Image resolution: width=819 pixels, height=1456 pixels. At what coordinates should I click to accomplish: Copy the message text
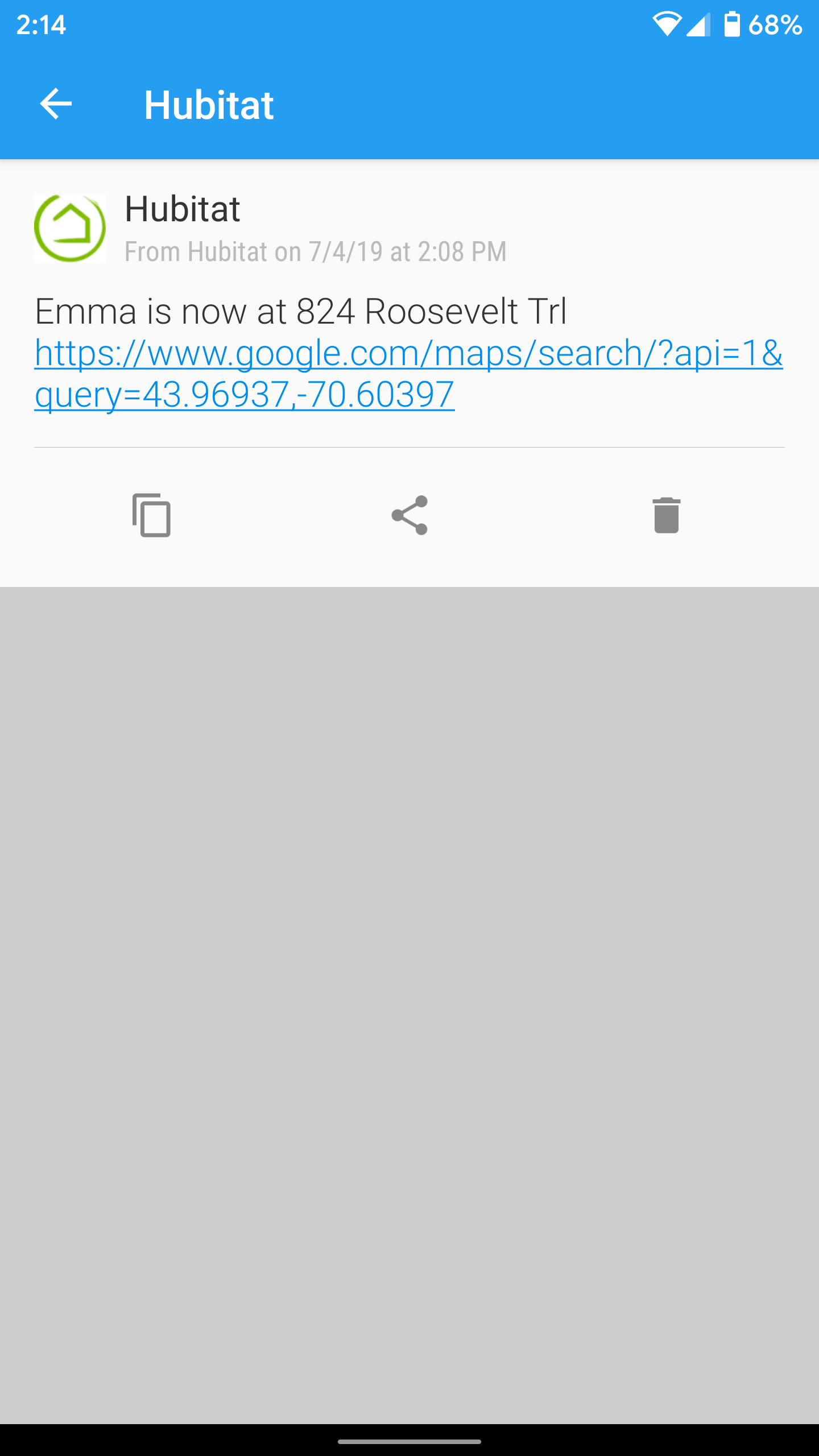[x=151, y=515]
